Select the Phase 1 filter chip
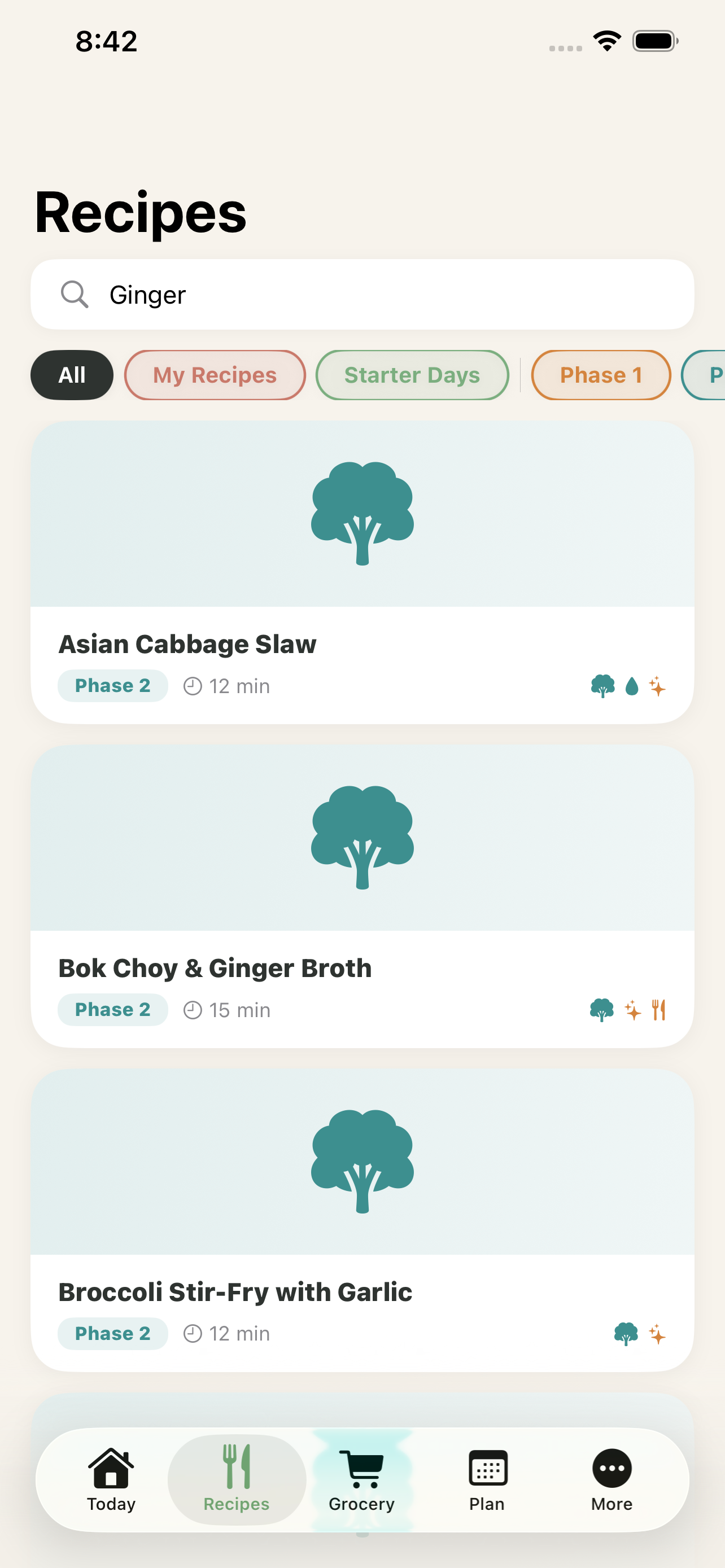Screen dimensions: 725x1568 pos(600,375)
